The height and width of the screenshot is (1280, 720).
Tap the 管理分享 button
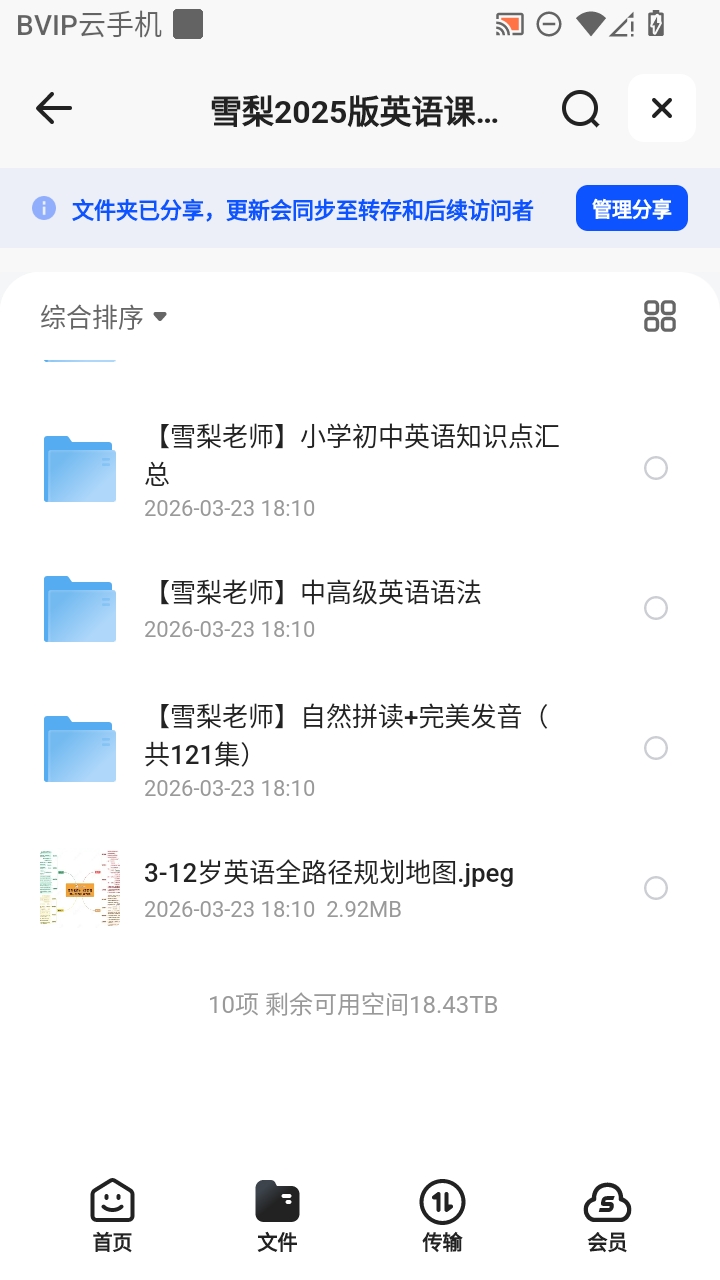pyautogui.click(x=632, y=209)
